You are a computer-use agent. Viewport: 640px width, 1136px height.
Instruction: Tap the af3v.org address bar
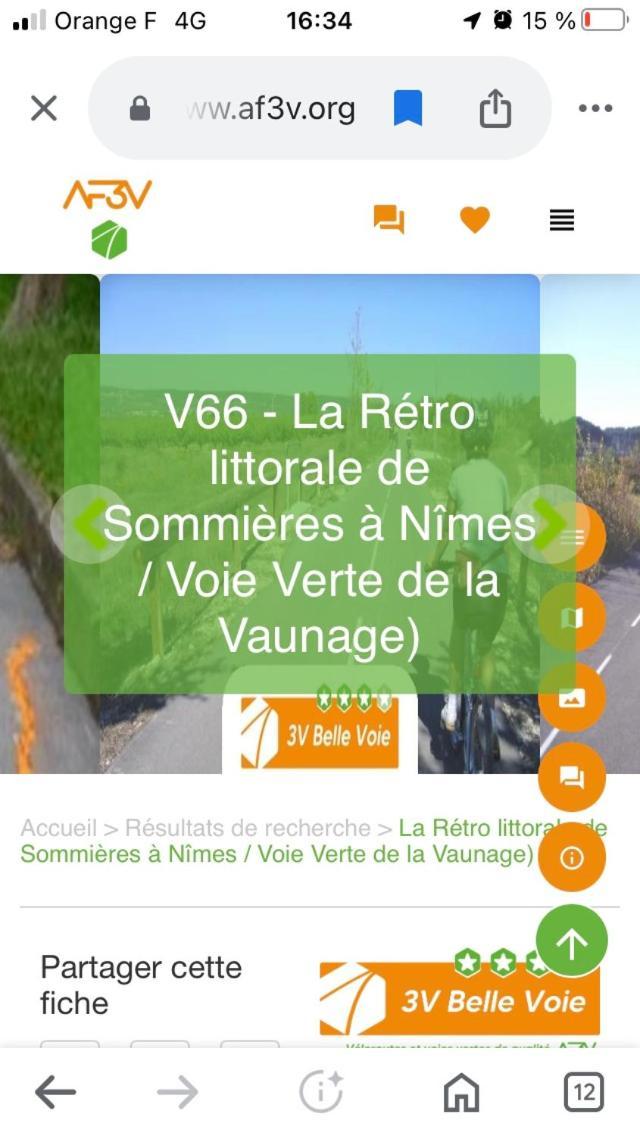(270, 108)
